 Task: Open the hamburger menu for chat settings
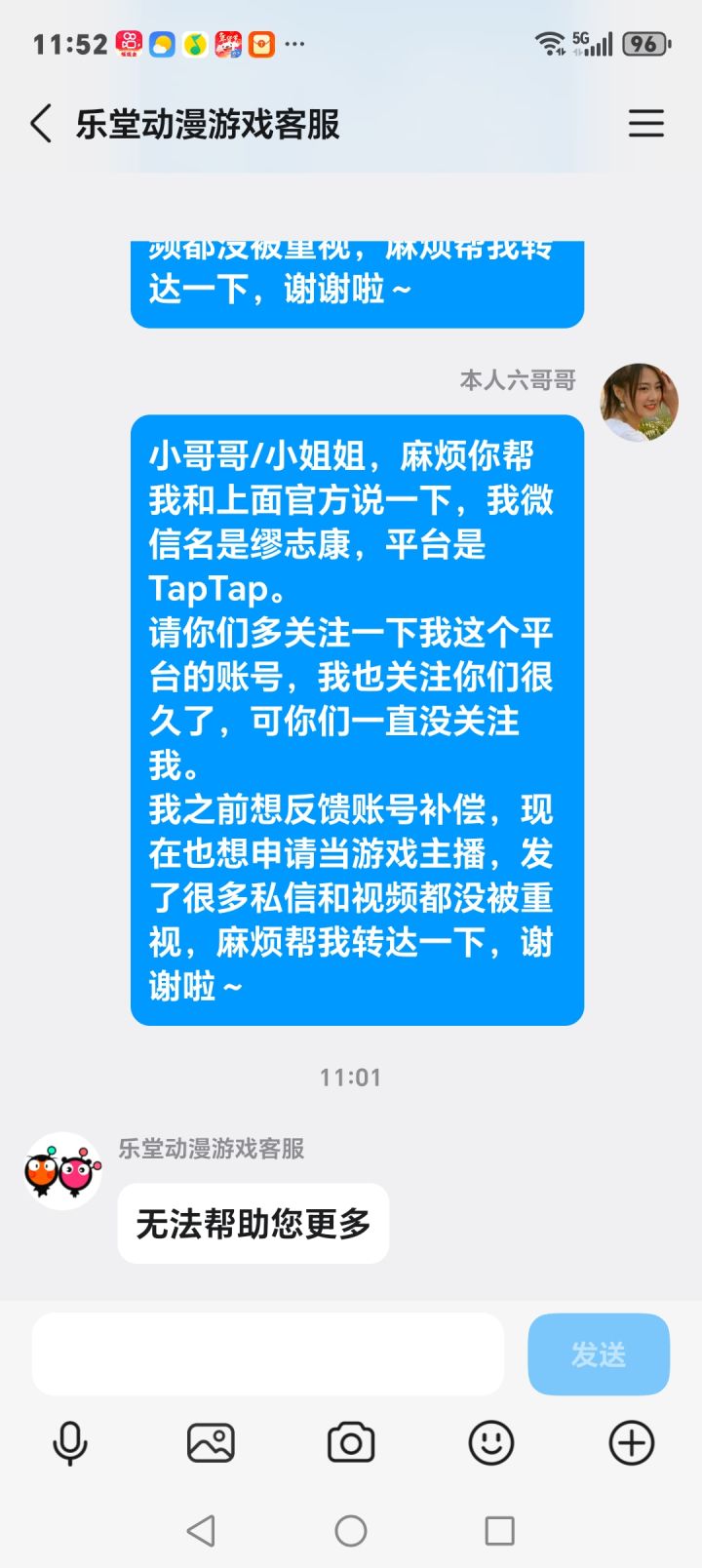646,125
